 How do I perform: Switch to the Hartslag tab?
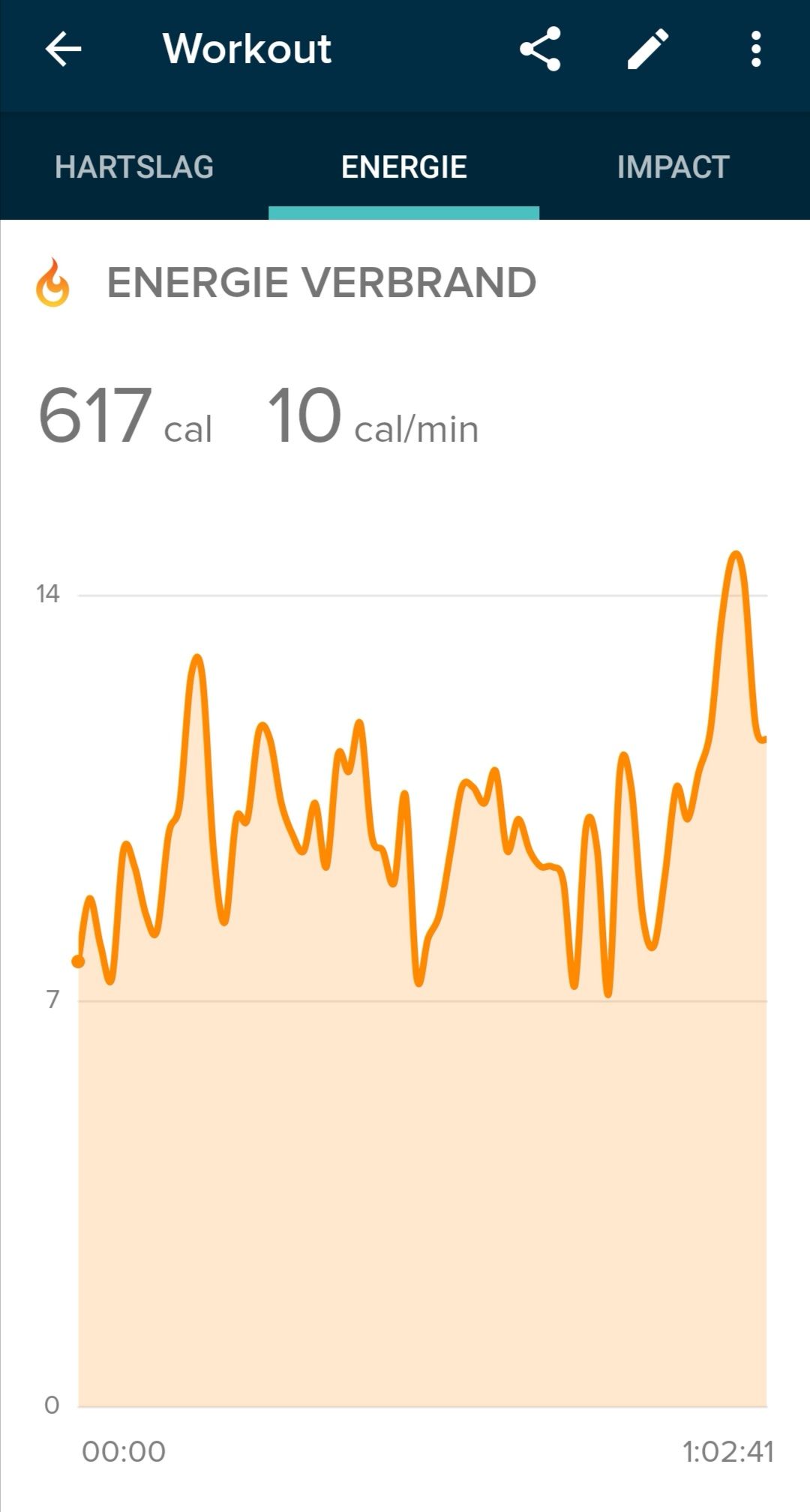[x=134, y=166]
